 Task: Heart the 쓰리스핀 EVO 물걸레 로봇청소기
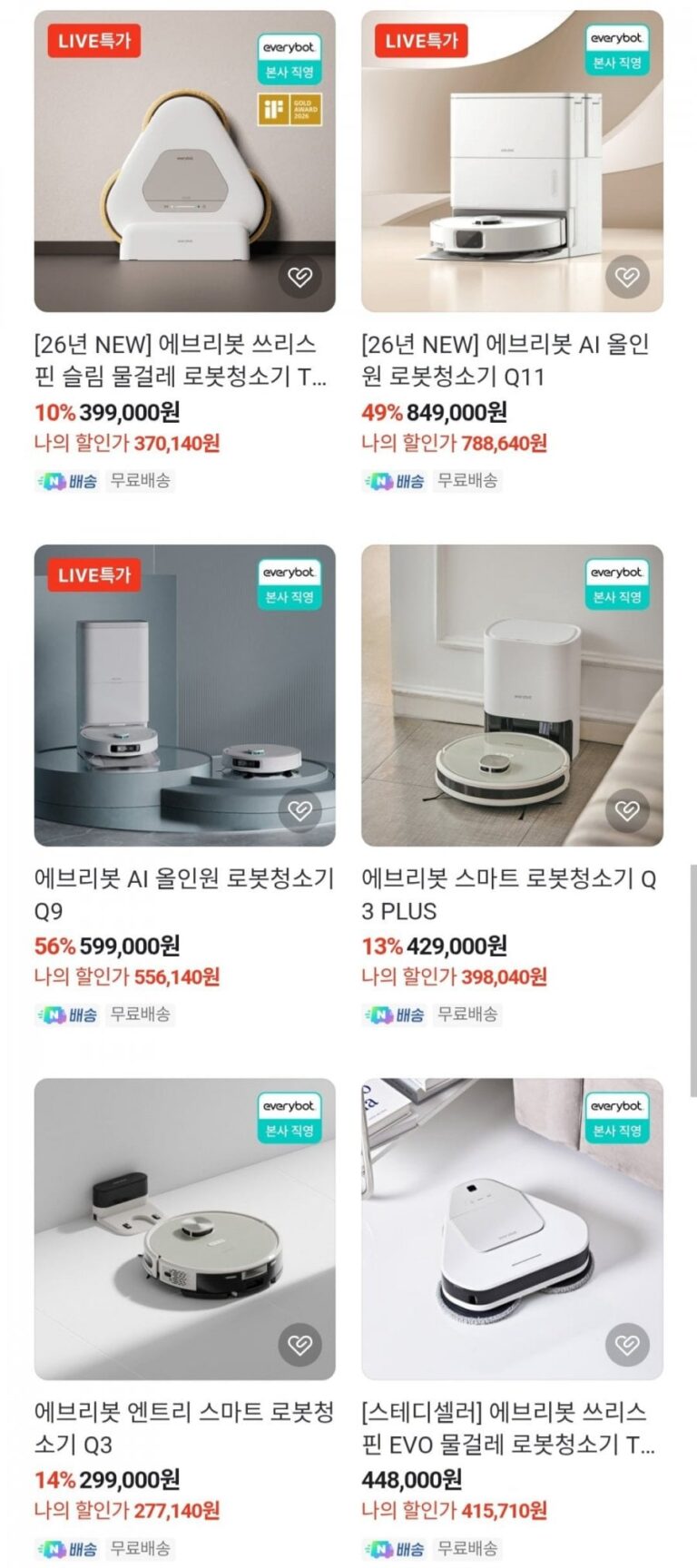(x=627, y=1344)
